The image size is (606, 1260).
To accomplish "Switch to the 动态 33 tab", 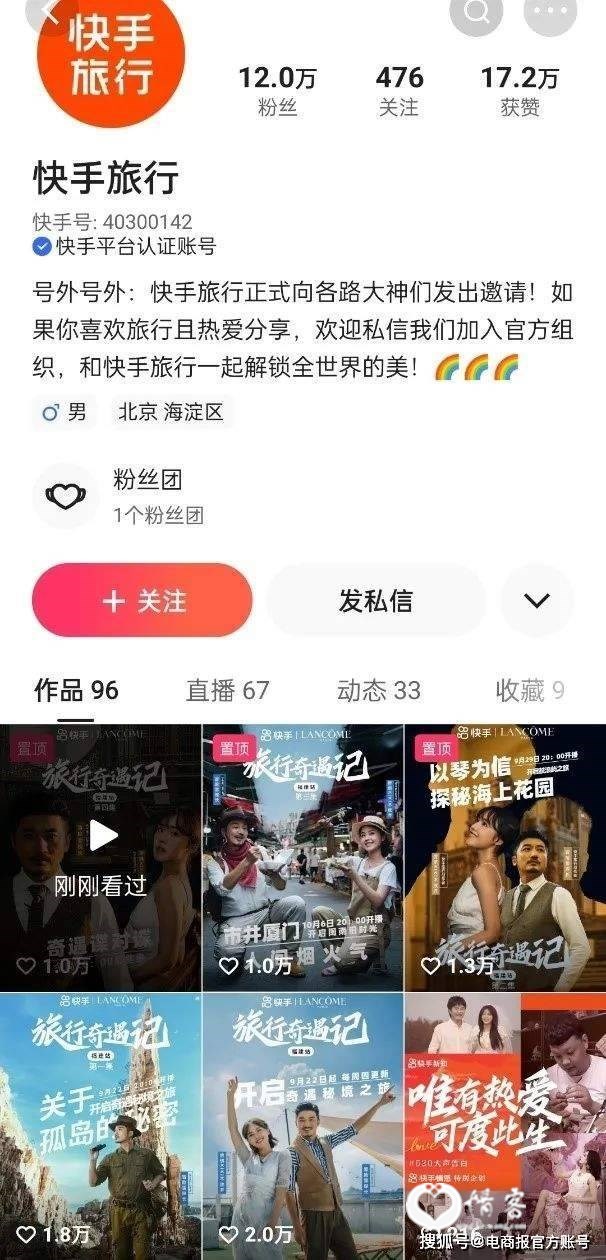I will pos(378,690).
